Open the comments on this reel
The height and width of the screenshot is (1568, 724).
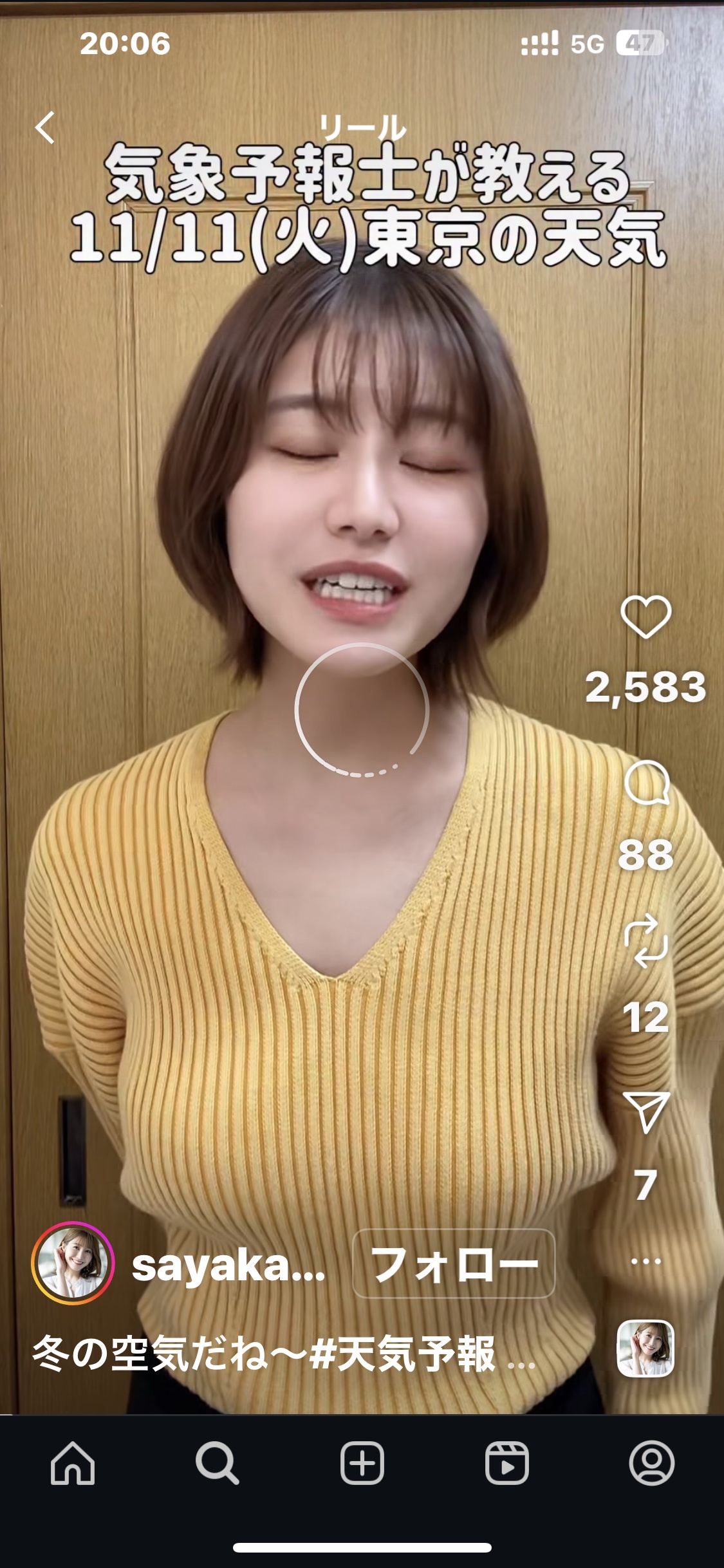pos(646,783)
